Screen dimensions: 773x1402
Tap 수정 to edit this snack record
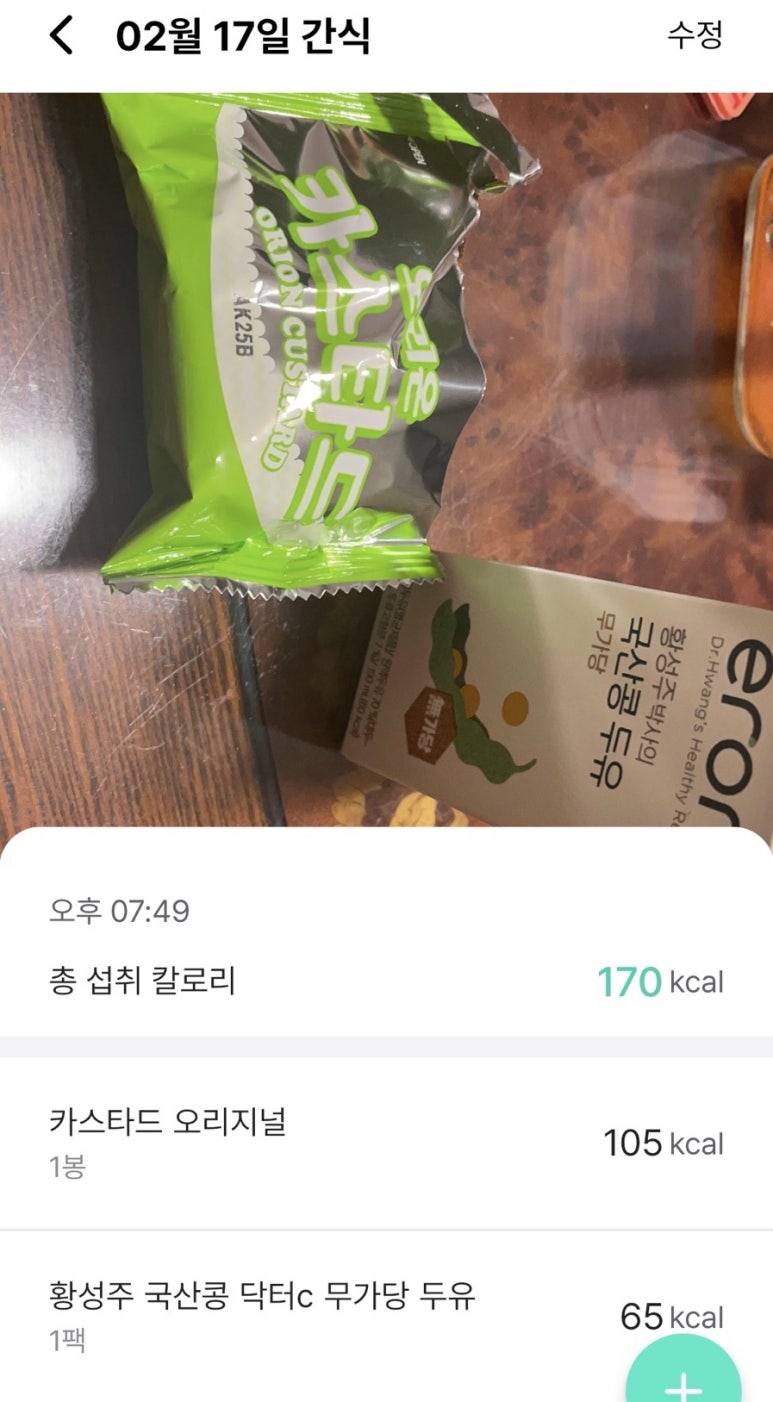695,36
